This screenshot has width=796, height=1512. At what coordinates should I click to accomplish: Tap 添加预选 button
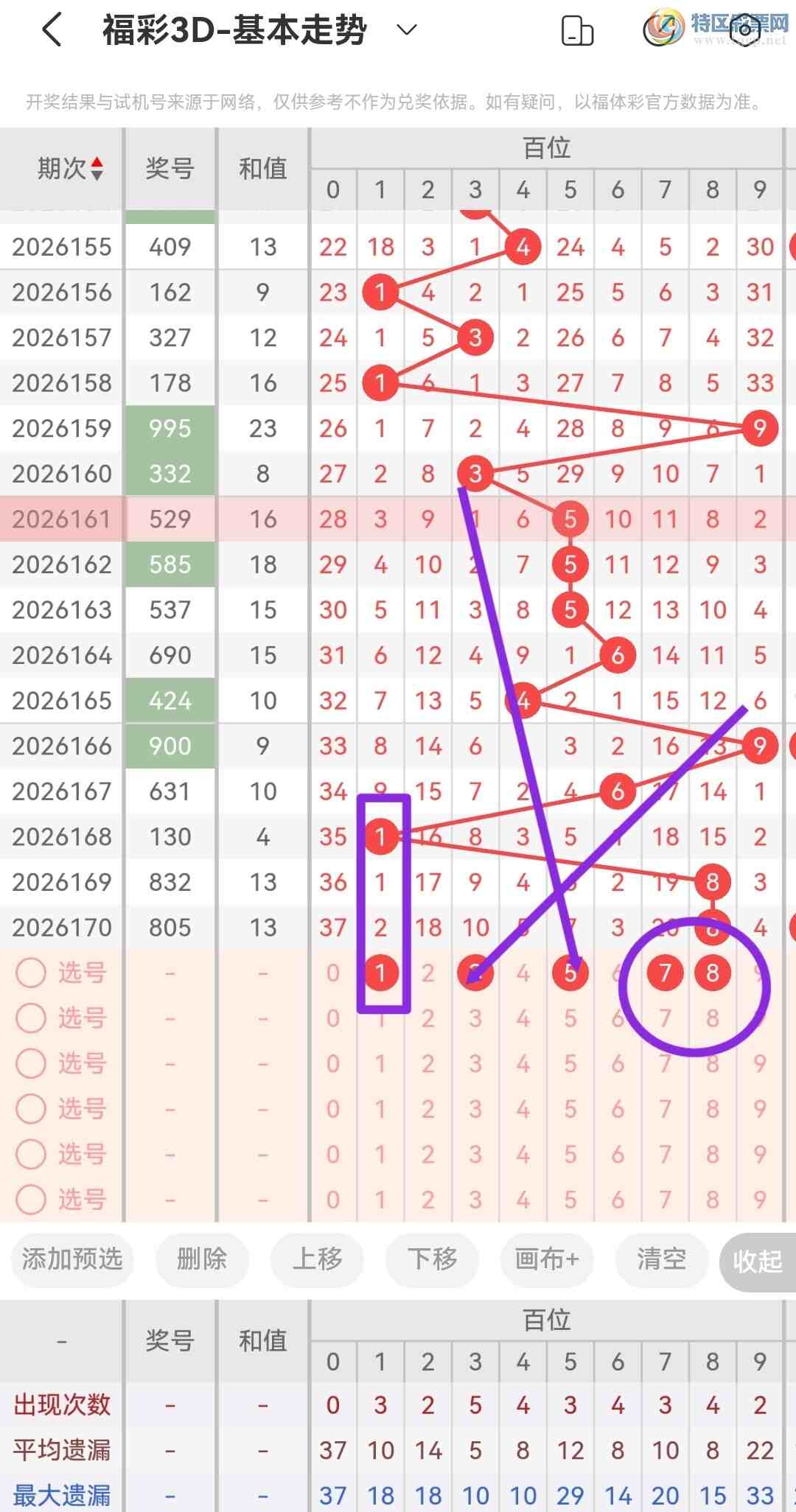pos(72,1259)
